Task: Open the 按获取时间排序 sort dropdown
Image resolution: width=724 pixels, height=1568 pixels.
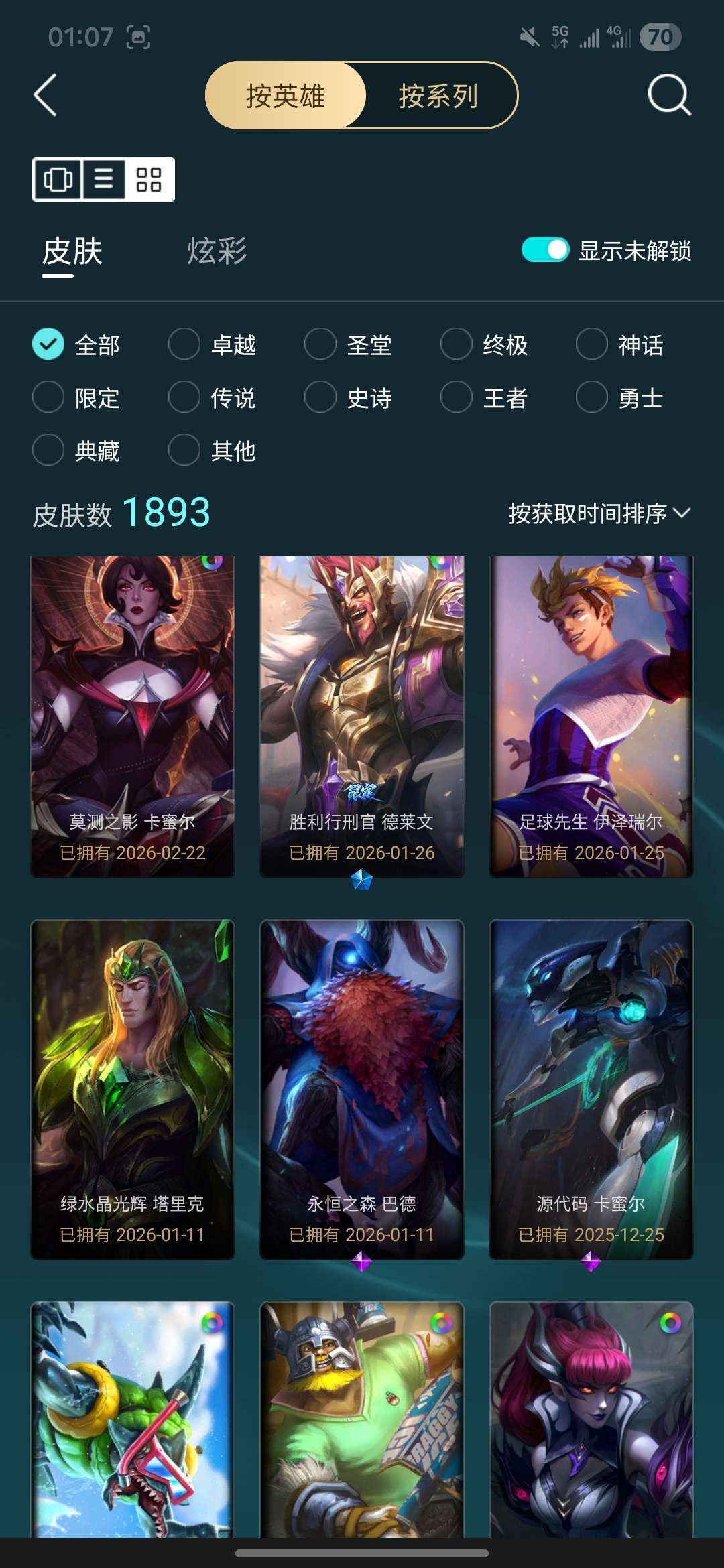Action: (595, 514)
